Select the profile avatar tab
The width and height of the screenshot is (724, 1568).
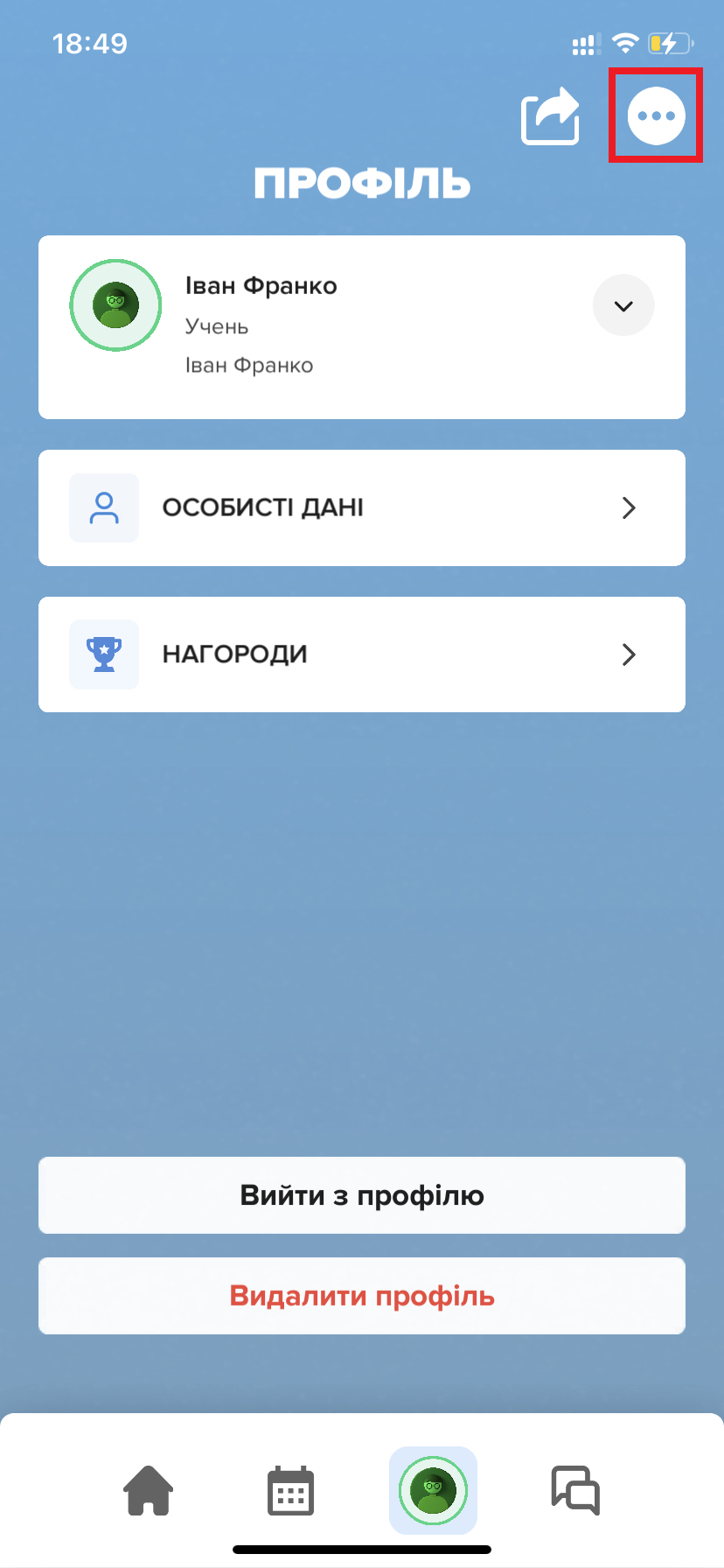[x=433, y=1490]
